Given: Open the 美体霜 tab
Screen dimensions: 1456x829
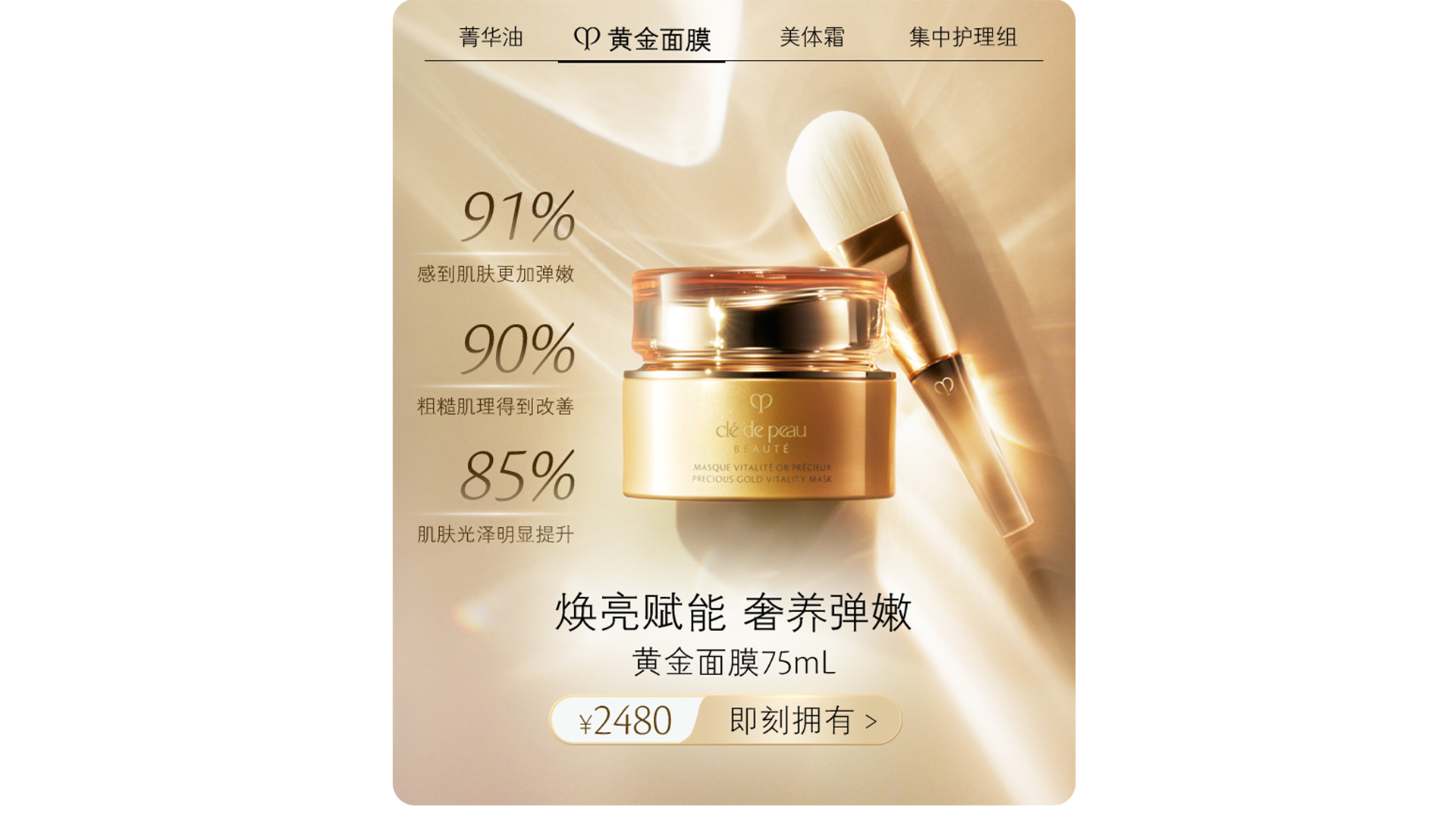Looking at the screenshot, I should (811, 37).
